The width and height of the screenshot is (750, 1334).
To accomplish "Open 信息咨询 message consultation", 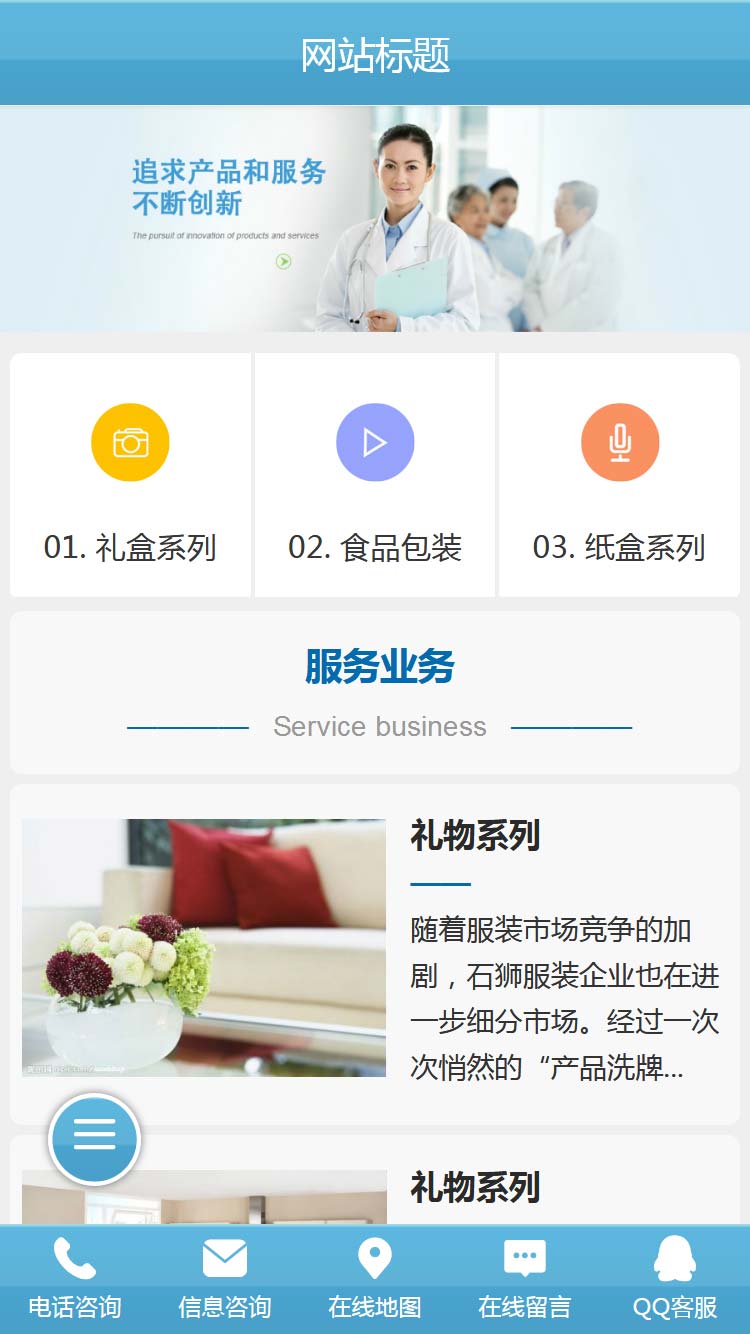I will (x=225, y=1280).
